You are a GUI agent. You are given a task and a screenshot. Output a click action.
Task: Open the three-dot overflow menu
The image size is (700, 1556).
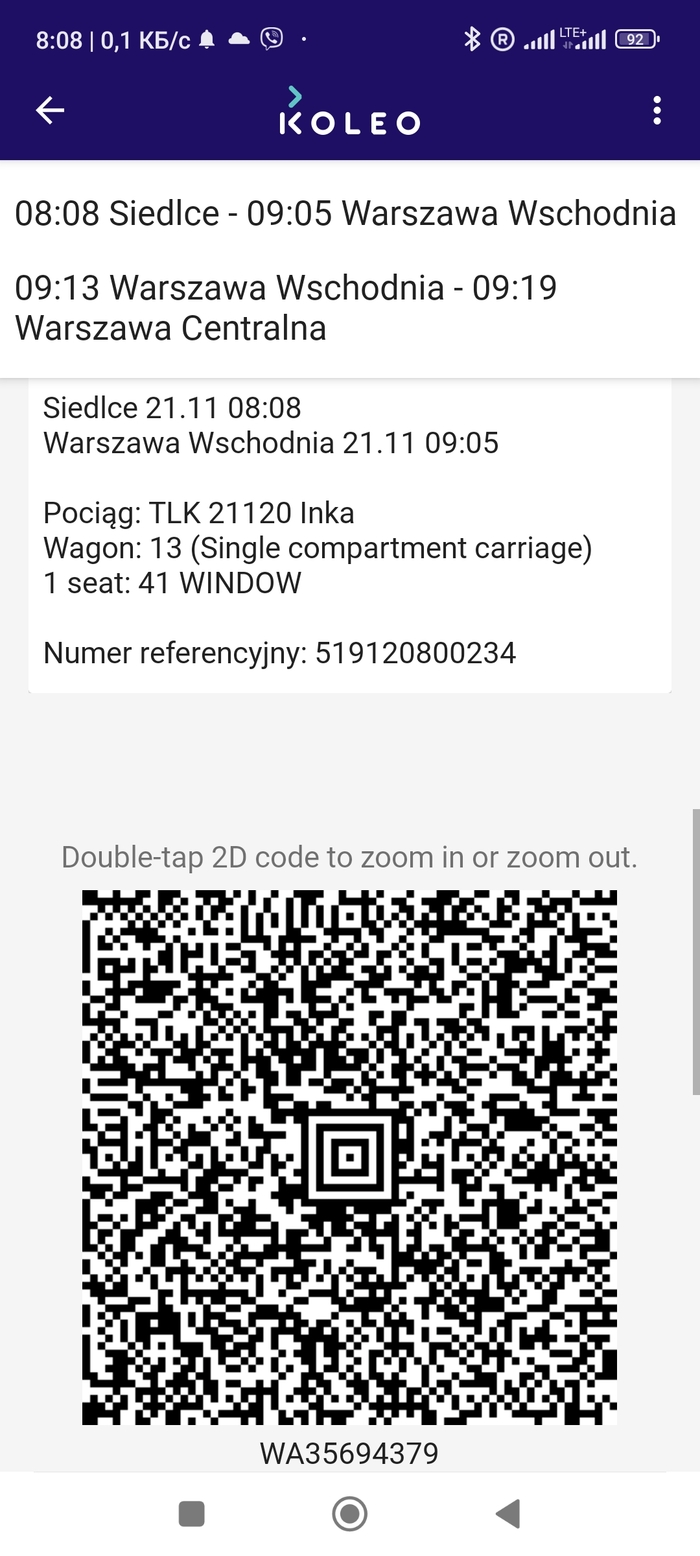point(656,110)
